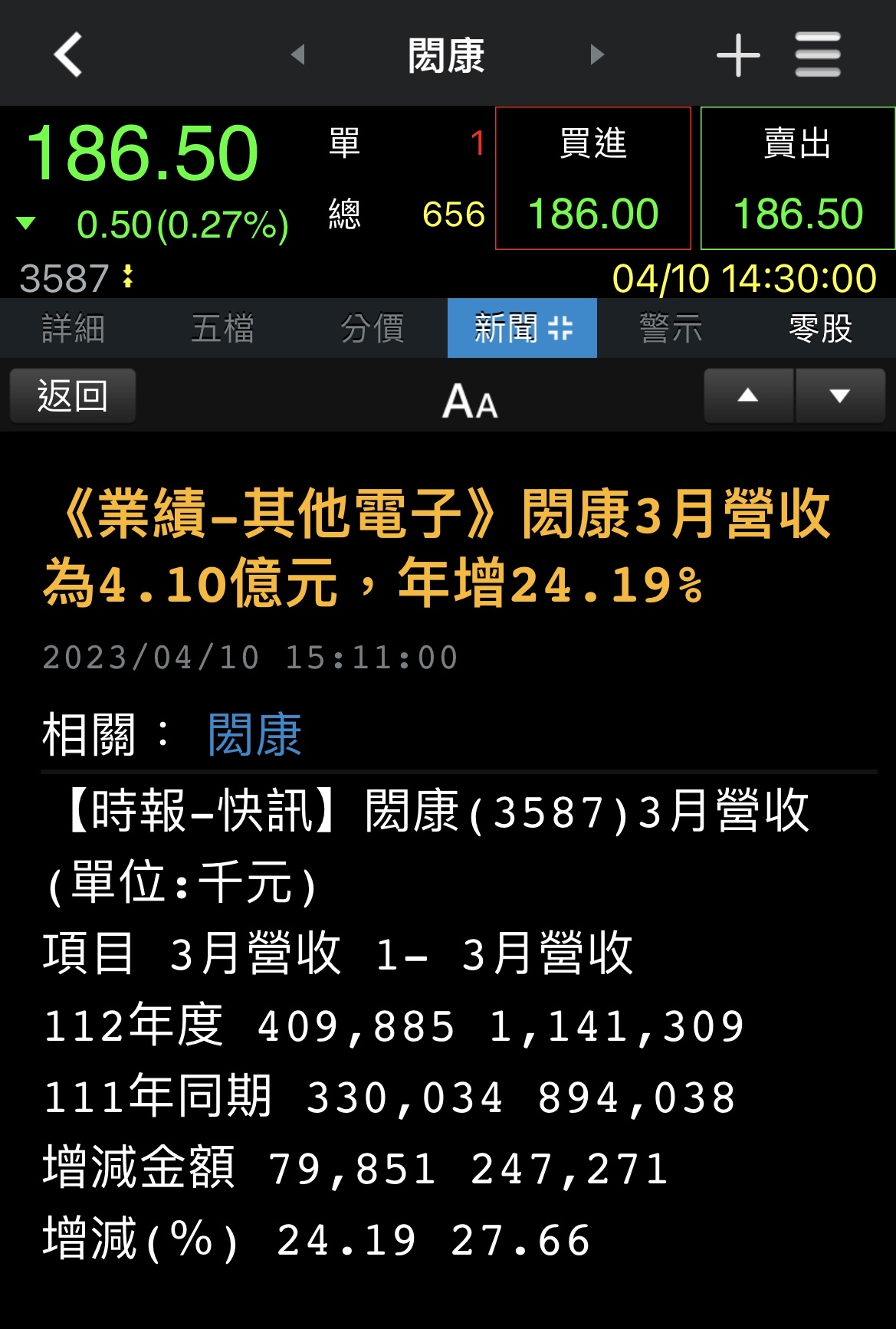Viewport: 896px width, 1329px height.
Task: Switch to the 警示 tab
Action: tap(671, 329)
